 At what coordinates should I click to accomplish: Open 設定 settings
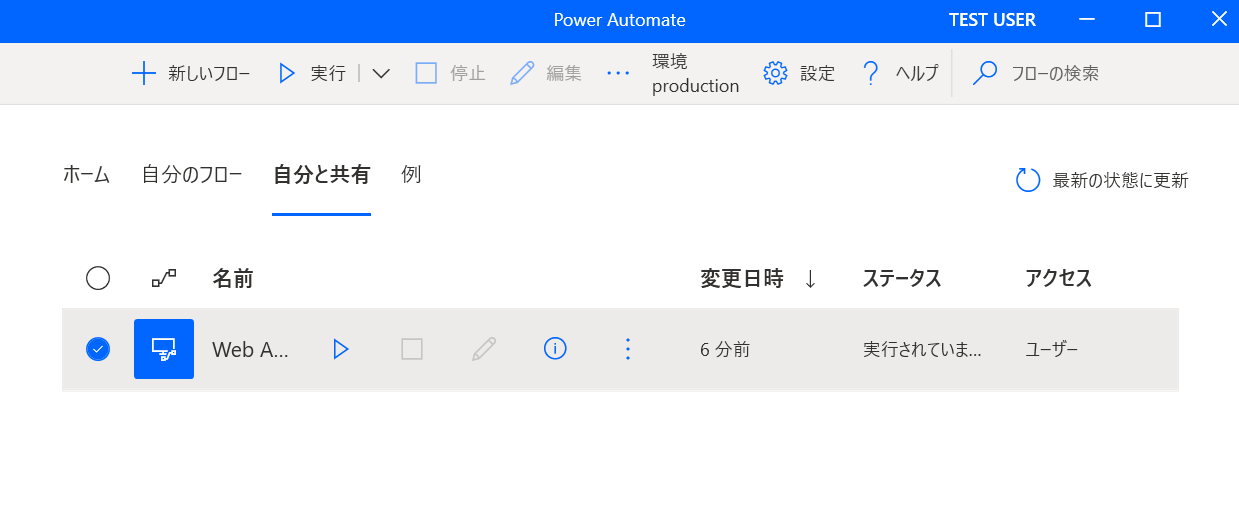[x=799, y=73]
